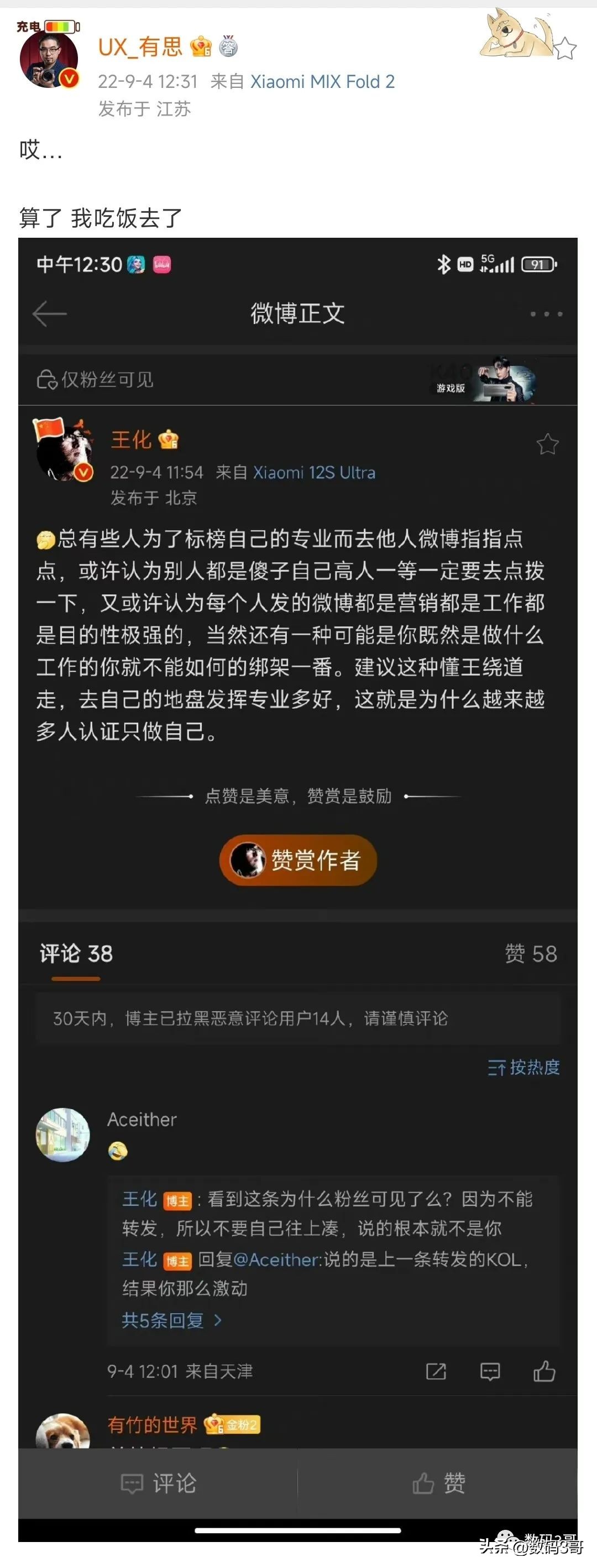Viewport: 597px width, 1568px height.
Task: Open UX_有思's profile avatar
Action: click(49, 59)
